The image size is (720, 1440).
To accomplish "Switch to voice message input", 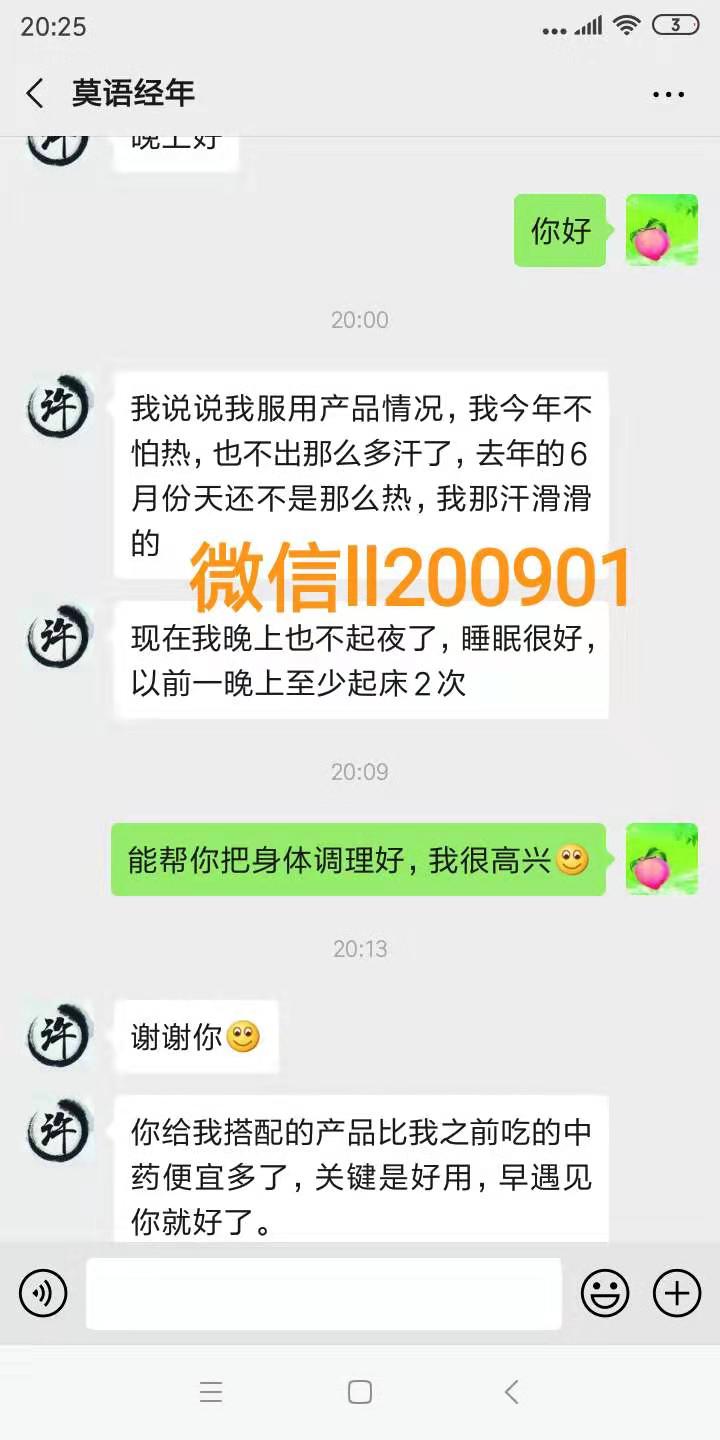I will pyautogui.click(x=43, y=1293).
